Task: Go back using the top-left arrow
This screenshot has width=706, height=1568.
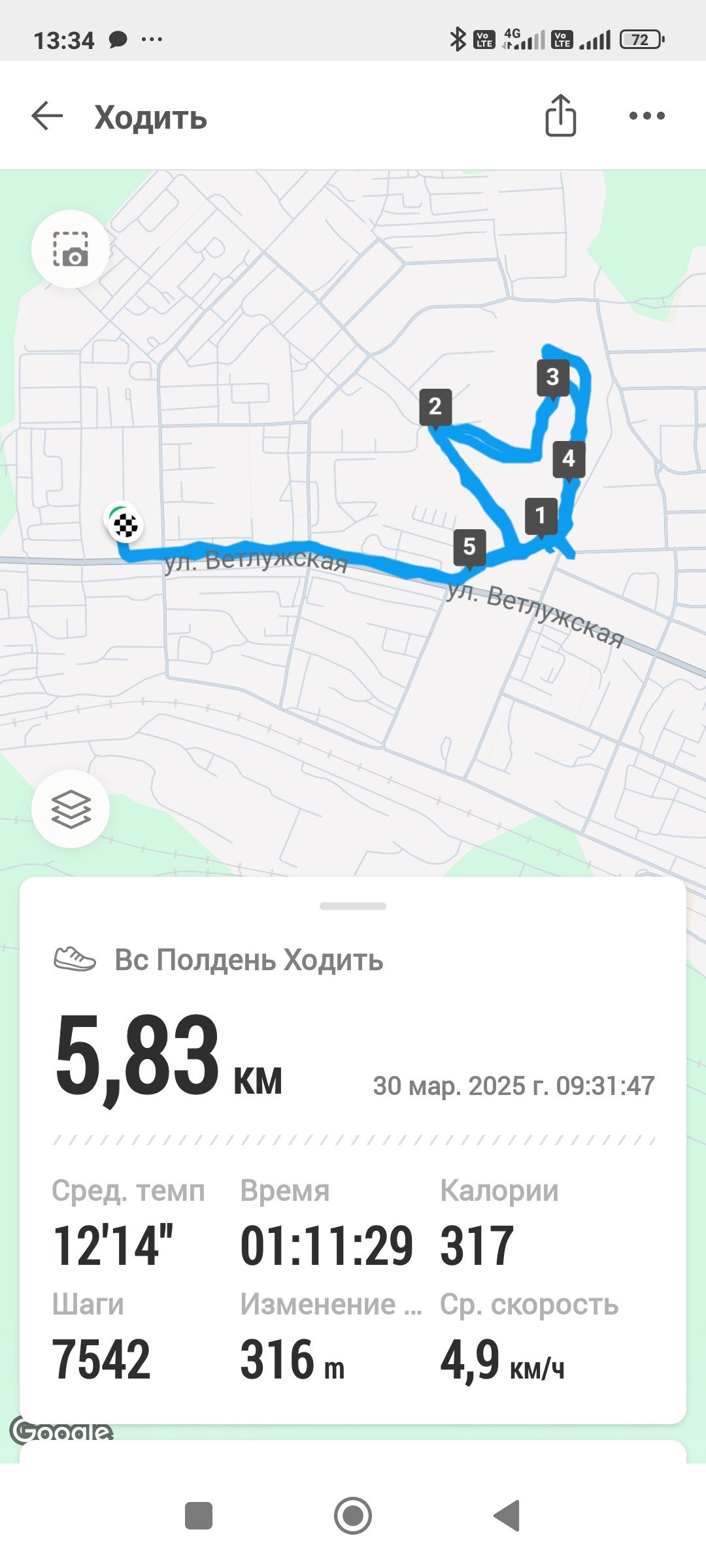Action: coord(47,116)
